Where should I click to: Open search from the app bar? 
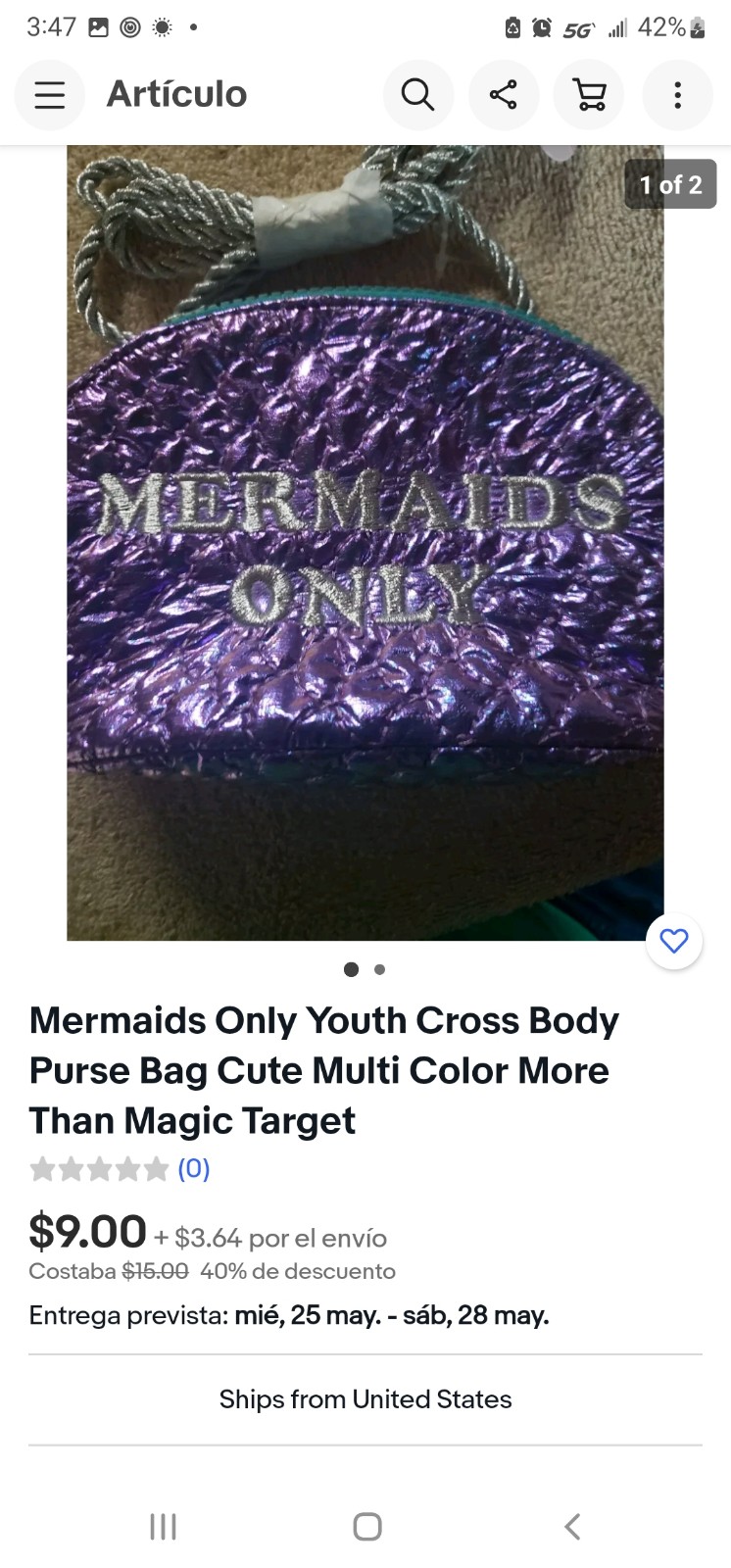coord(417,95)
